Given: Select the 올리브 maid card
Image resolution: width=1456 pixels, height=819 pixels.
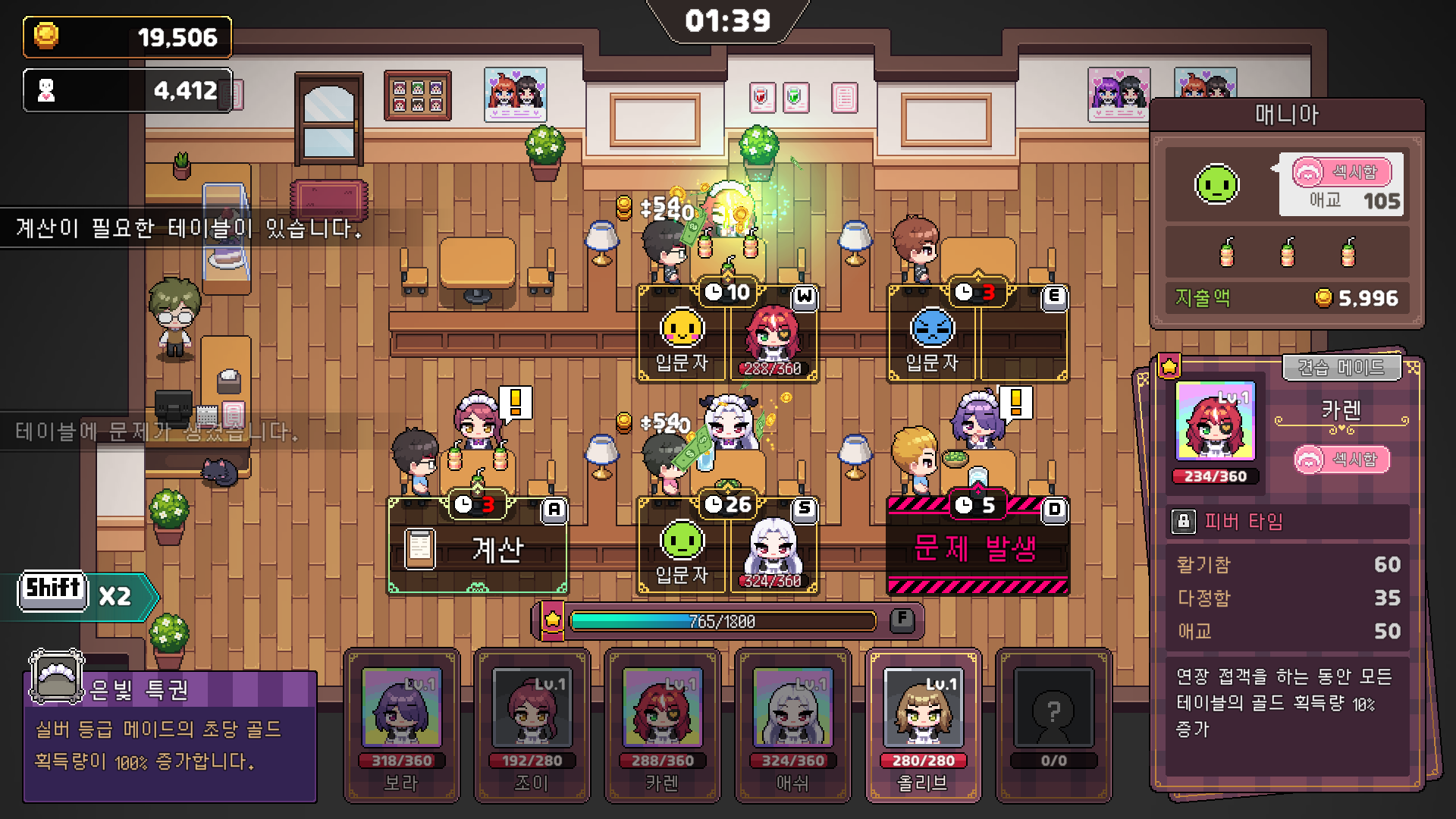Looking at the screenshot, I should coord(923,724).
